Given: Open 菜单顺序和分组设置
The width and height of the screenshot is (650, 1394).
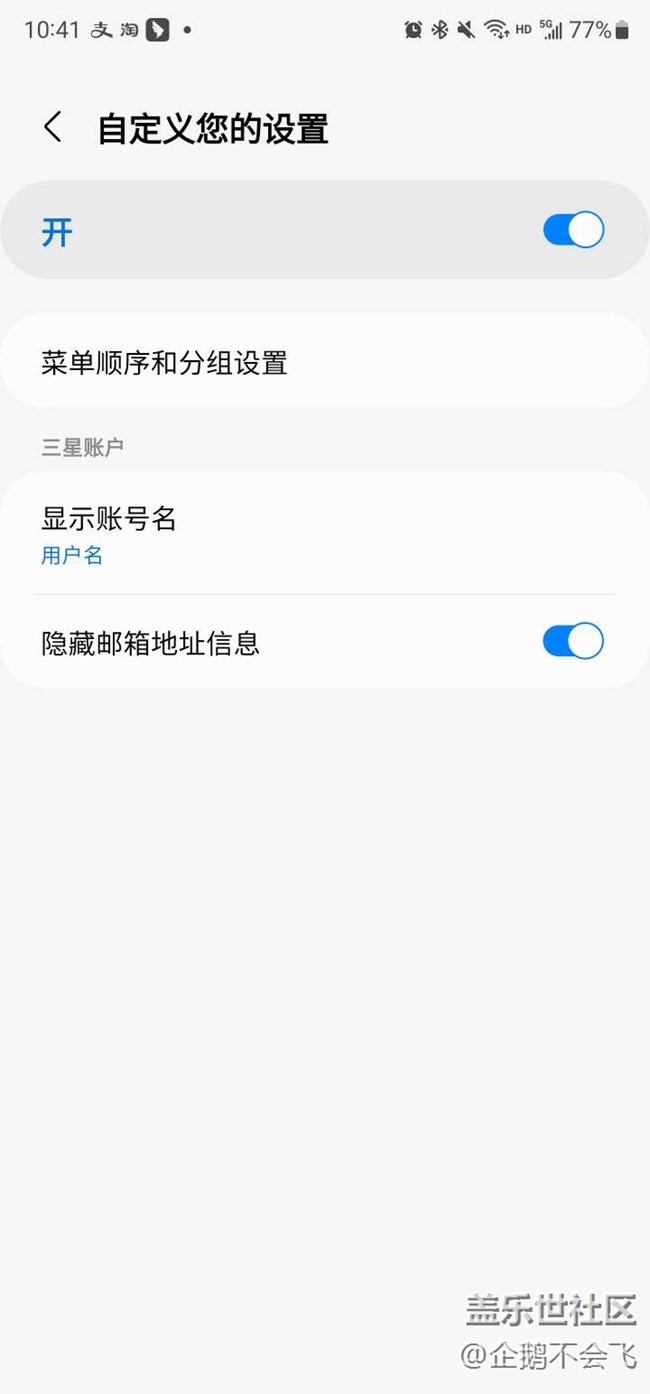Looking at the screenshot, I should (x=325, y=362).
